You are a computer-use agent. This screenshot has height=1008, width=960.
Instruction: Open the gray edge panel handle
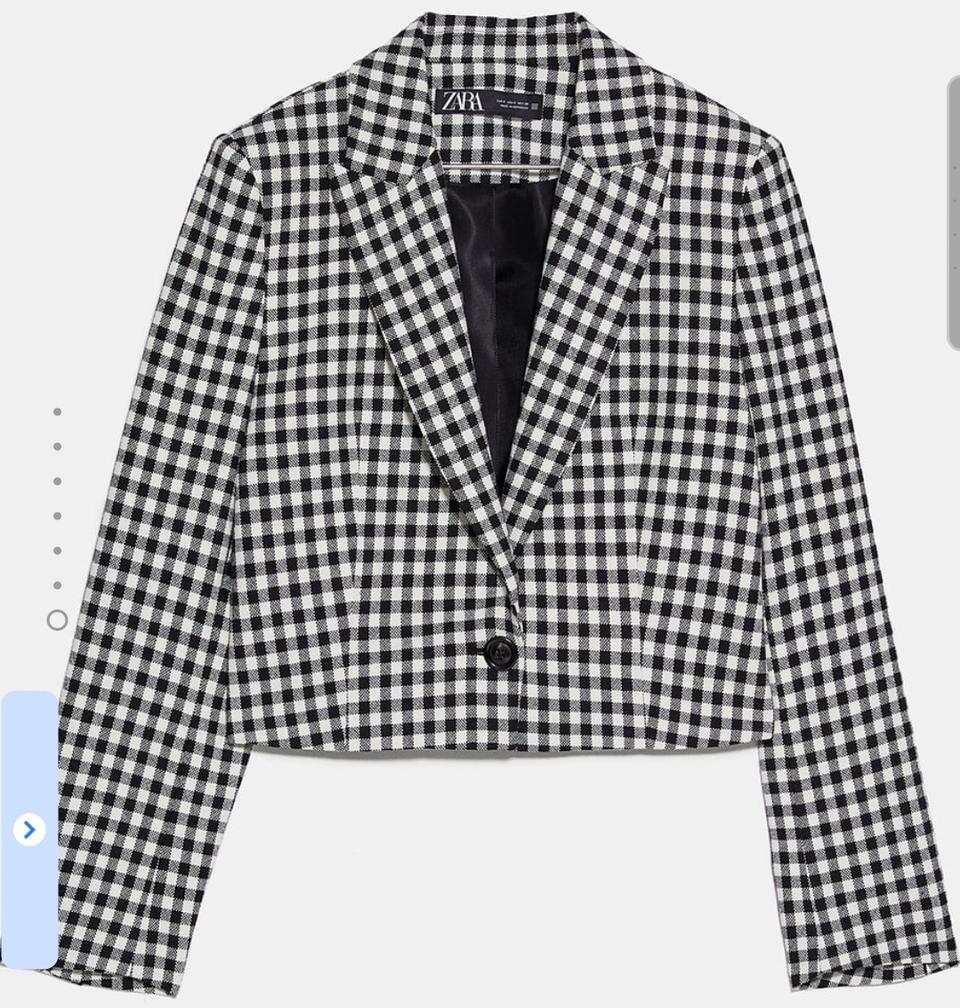[x=954, y=214]
